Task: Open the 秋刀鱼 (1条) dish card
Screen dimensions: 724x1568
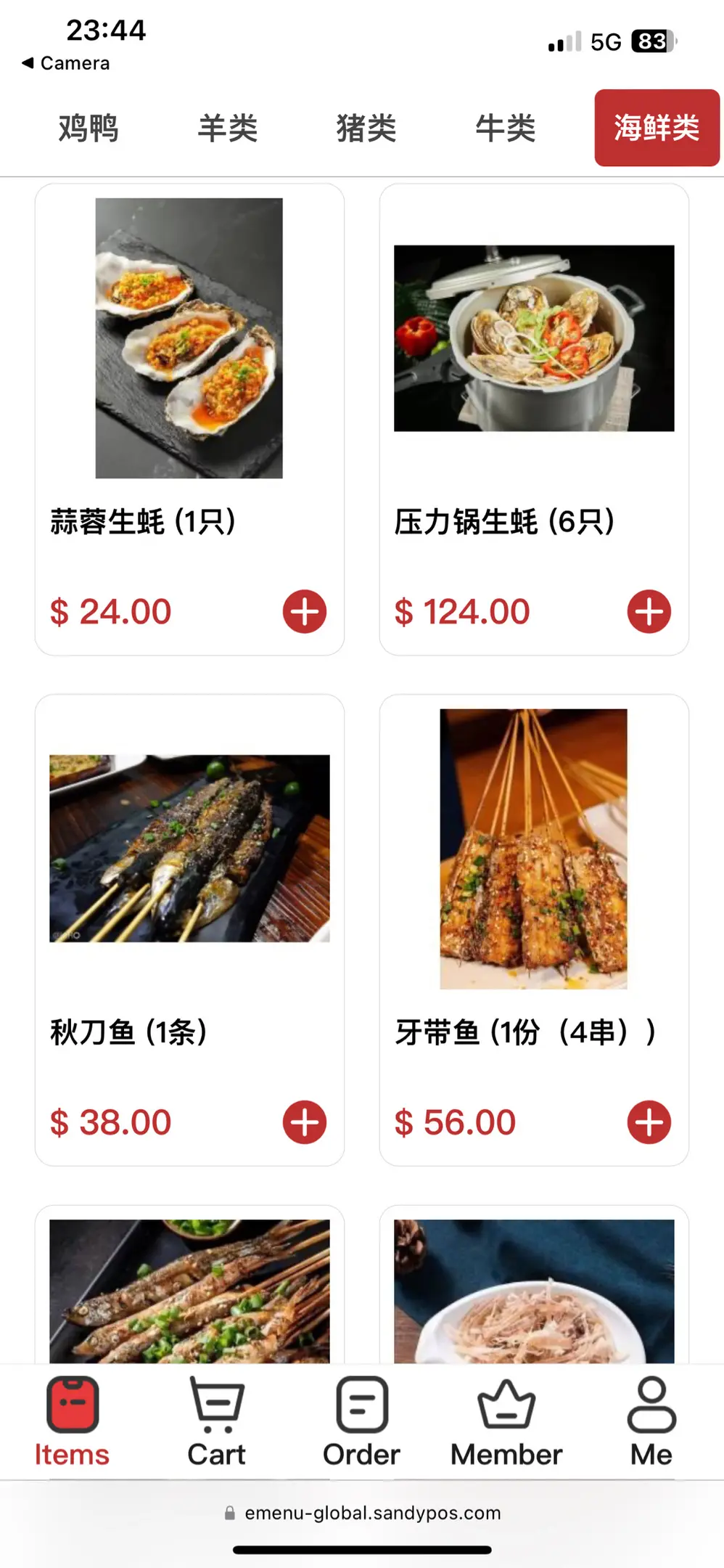Action: [x=189, y=849]
